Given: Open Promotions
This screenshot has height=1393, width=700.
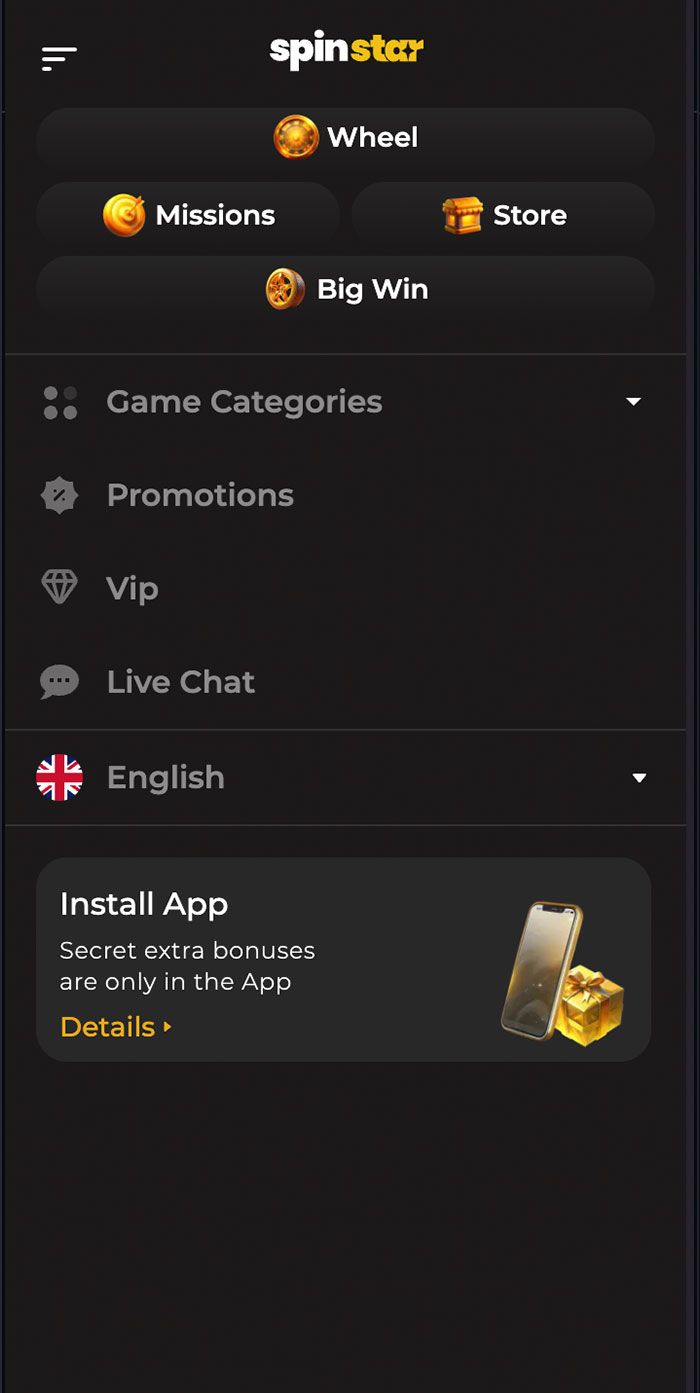Looking at the screenshot, I should pyautogui.click(x=200, y=495).
